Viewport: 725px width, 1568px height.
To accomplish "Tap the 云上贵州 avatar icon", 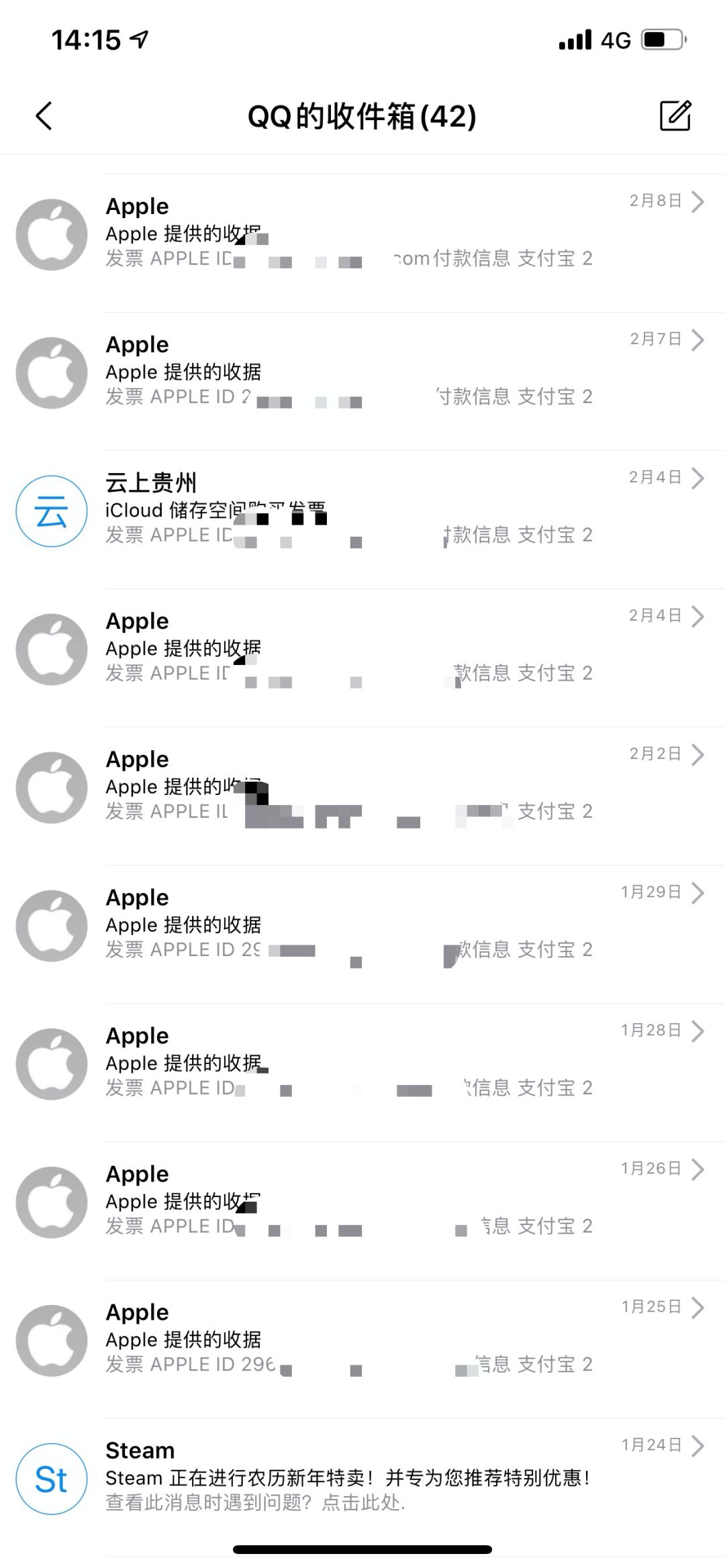I will pyautogui.click(x=50, y=510).
